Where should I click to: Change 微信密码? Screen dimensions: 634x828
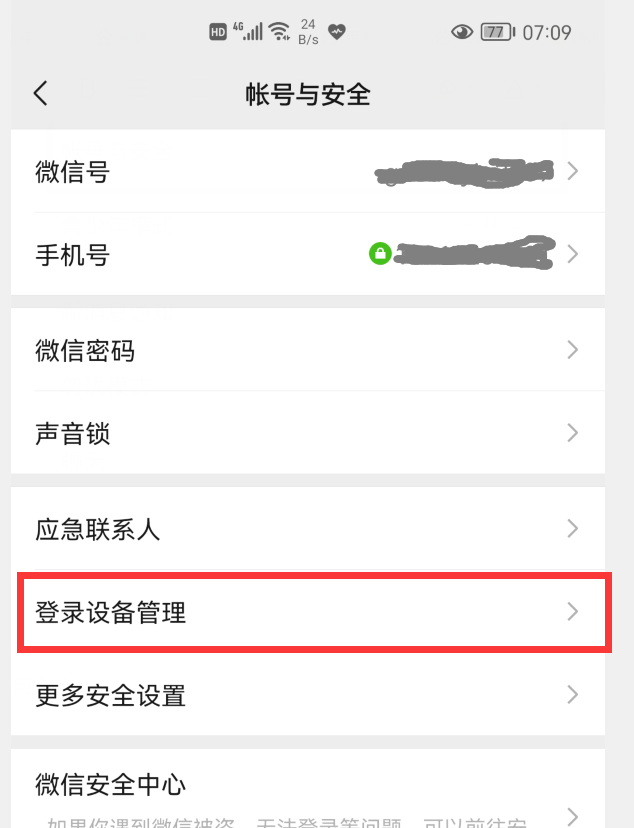[x=307, y=351]
